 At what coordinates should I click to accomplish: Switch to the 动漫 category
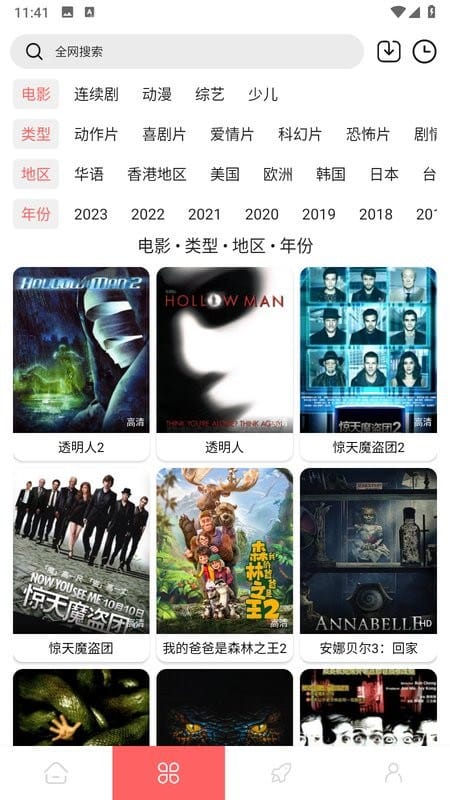157,94
